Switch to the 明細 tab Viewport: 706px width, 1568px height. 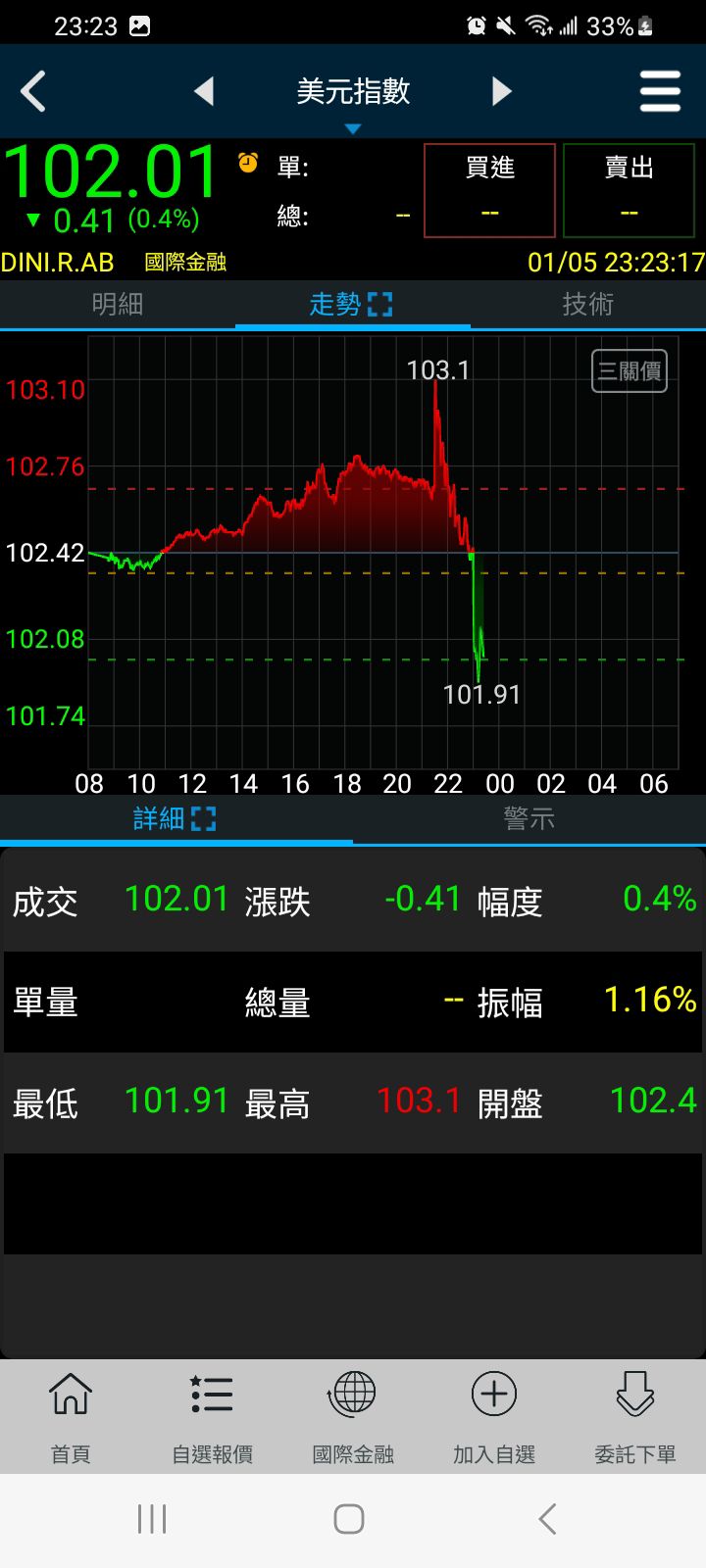[118, 304]
